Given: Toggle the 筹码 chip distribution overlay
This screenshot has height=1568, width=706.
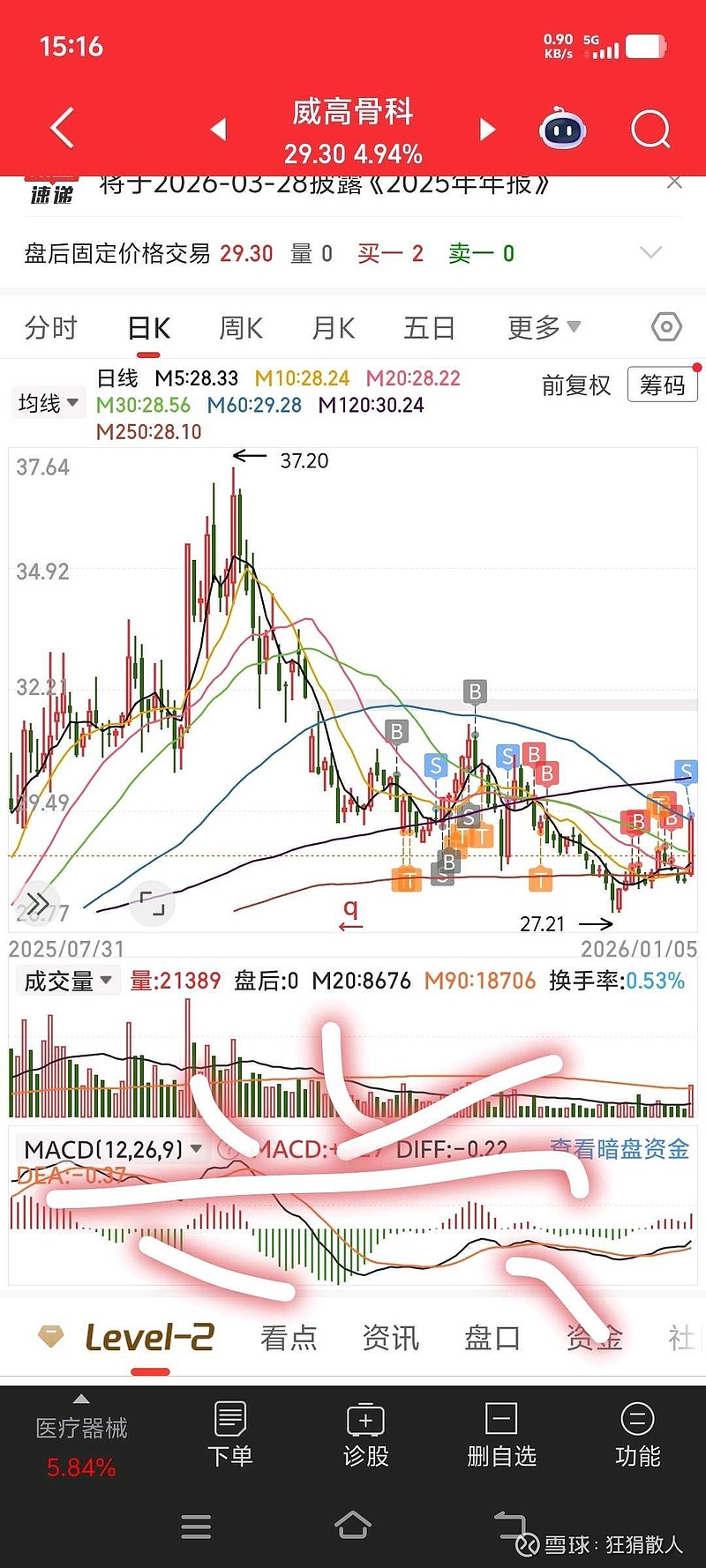Looking at the screenshot, I should [x=663, y=386].
